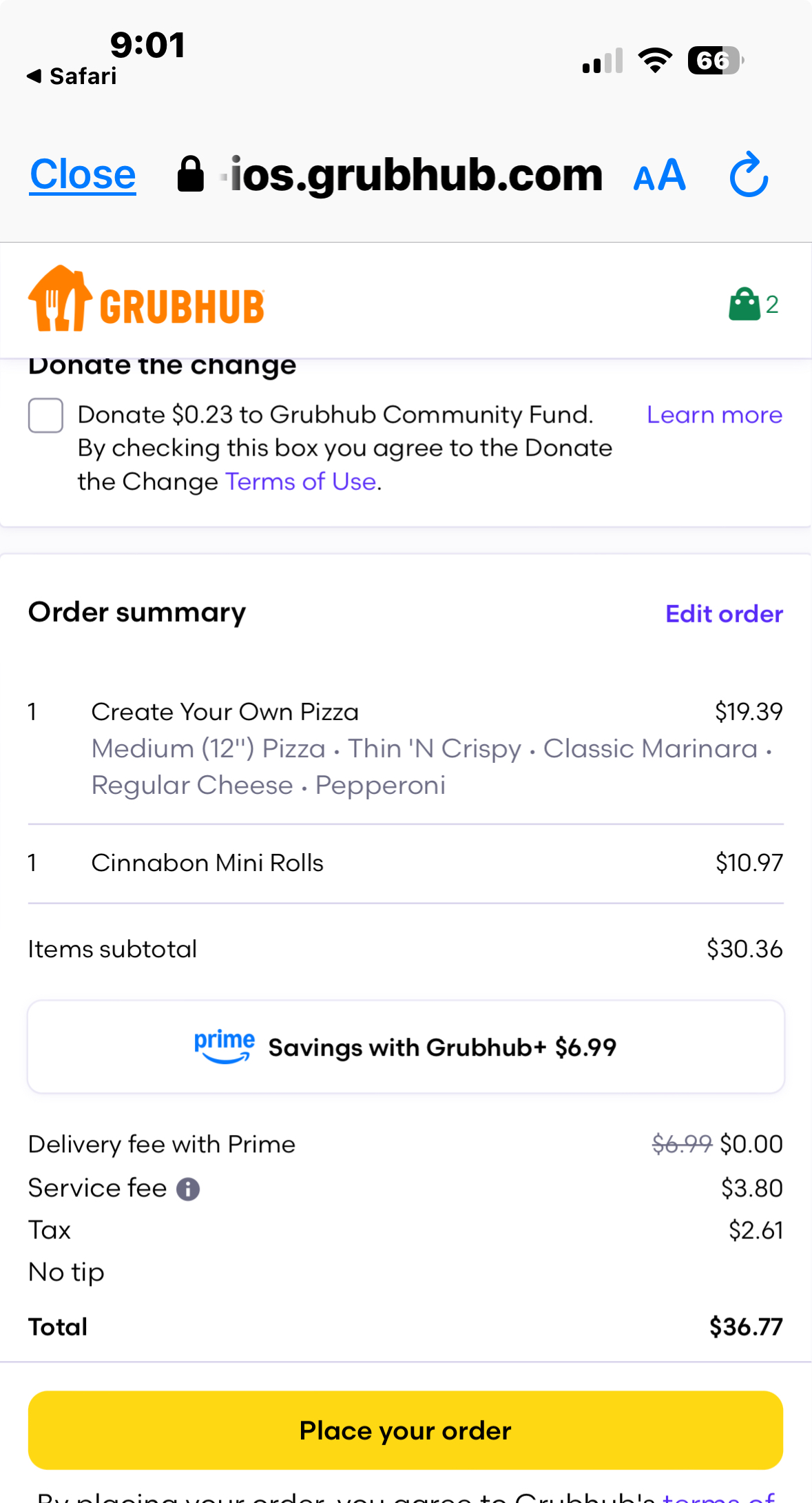The height and width of the screenshot is (1503, 812).
Task: Check the Donate $0.23 checkbox
Action: coord(45,416)
